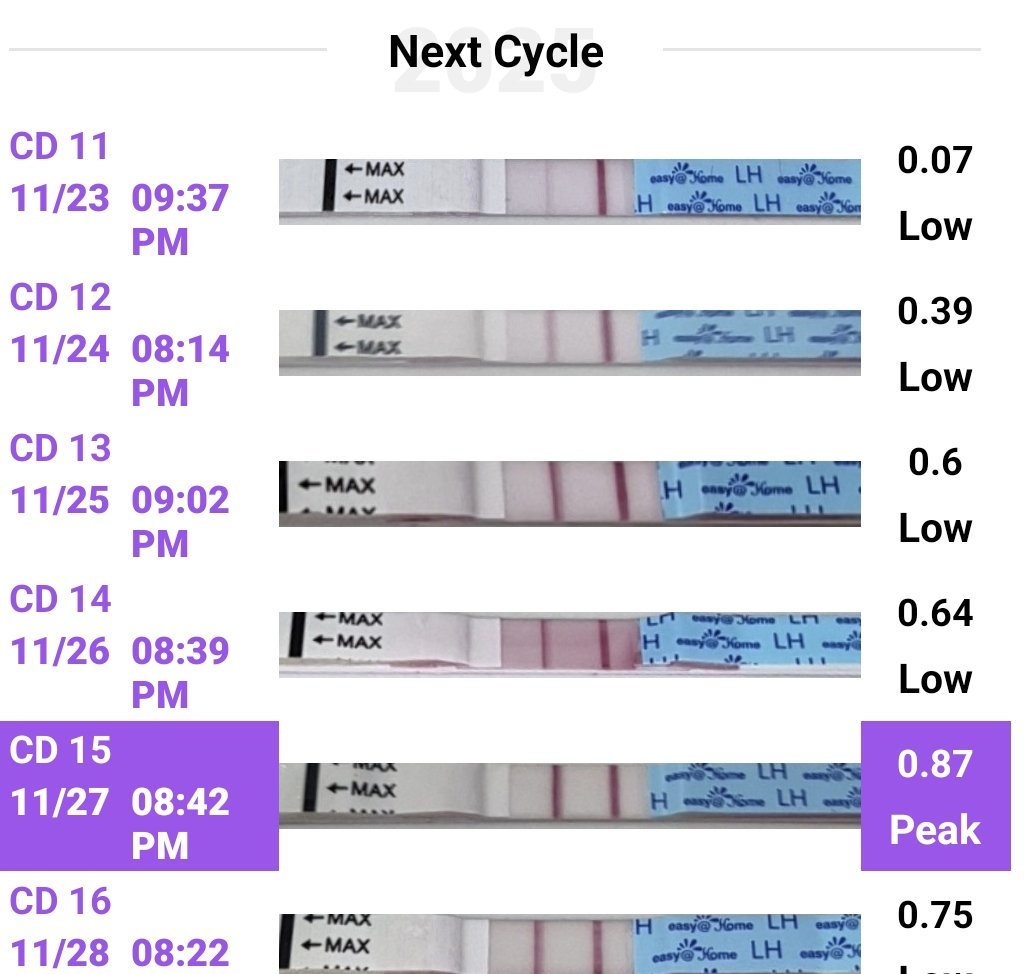The image size is (1035, 974).
Task: View the CD 13 test strip entry
Action: pyautogui.click(x=568, y=494)
